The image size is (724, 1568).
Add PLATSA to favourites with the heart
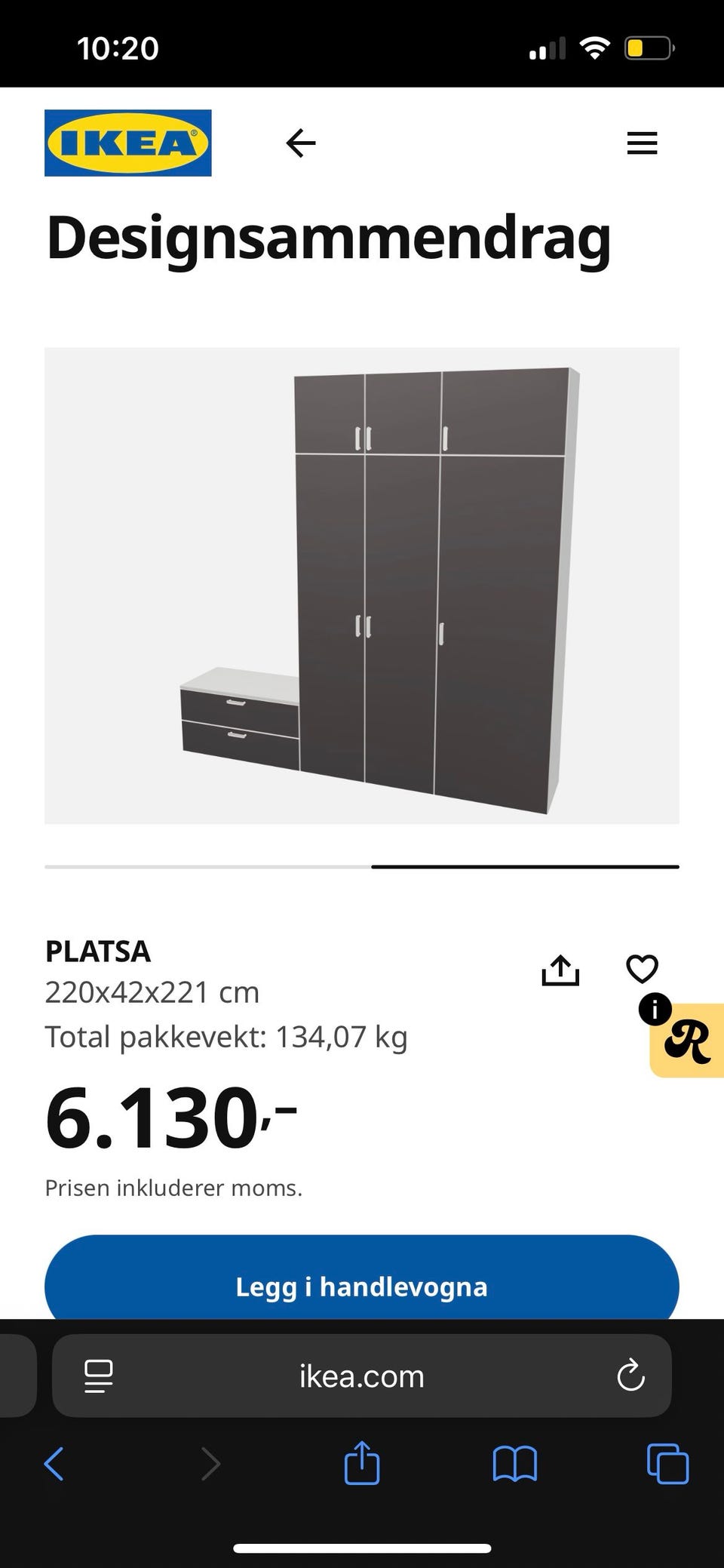click(x=642, y=969)
